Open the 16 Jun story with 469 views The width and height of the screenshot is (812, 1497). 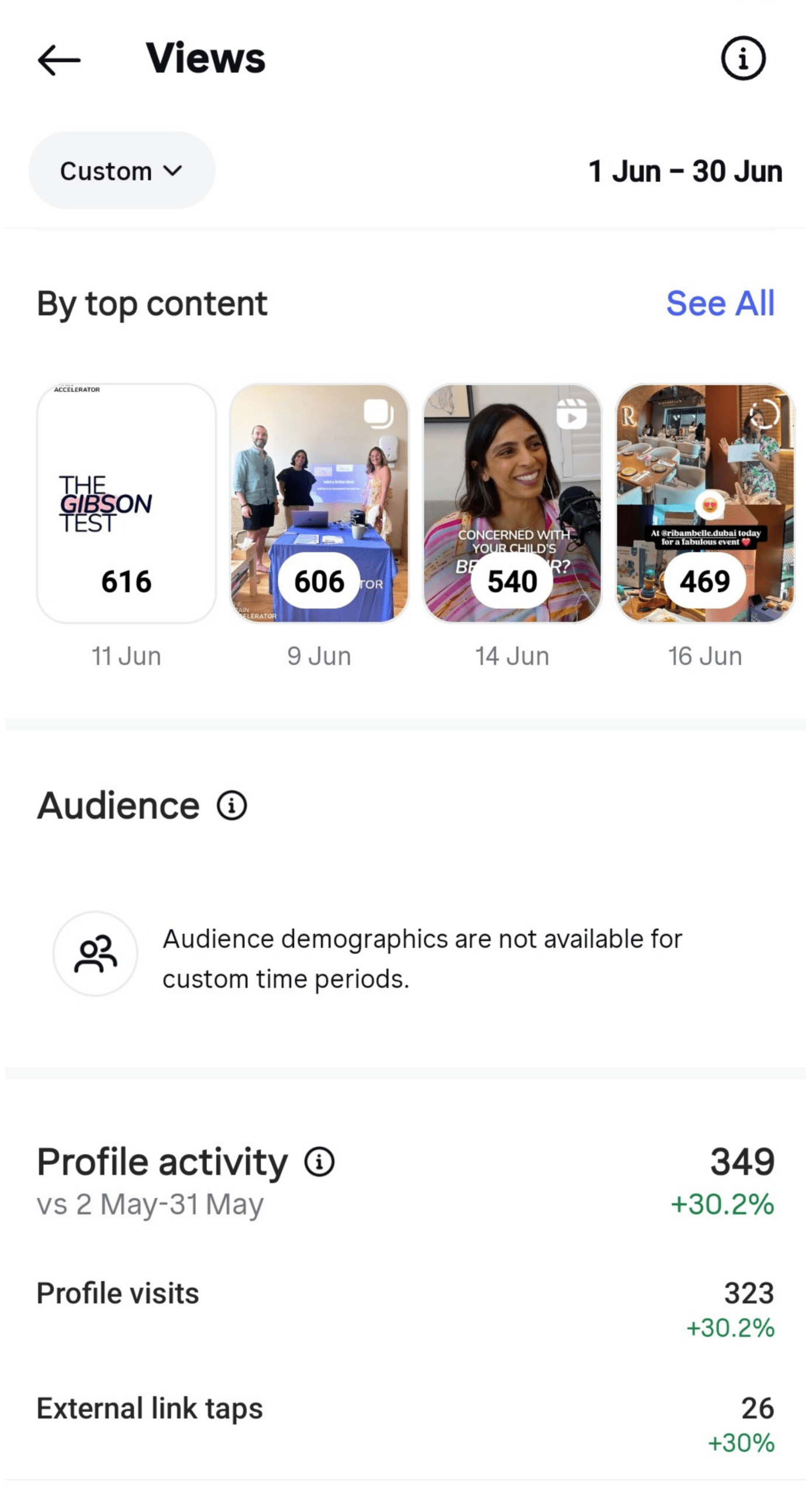[x=705, y=503]
